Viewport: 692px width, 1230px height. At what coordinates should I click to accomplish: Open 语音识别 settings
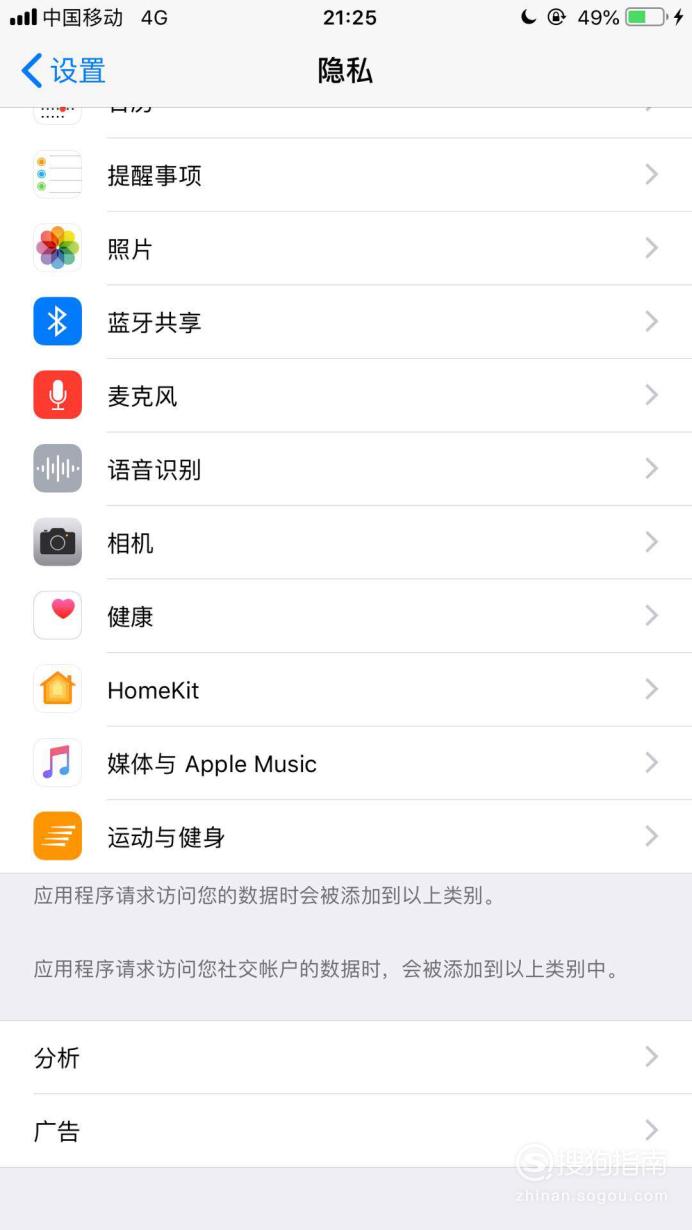(346, 469)
